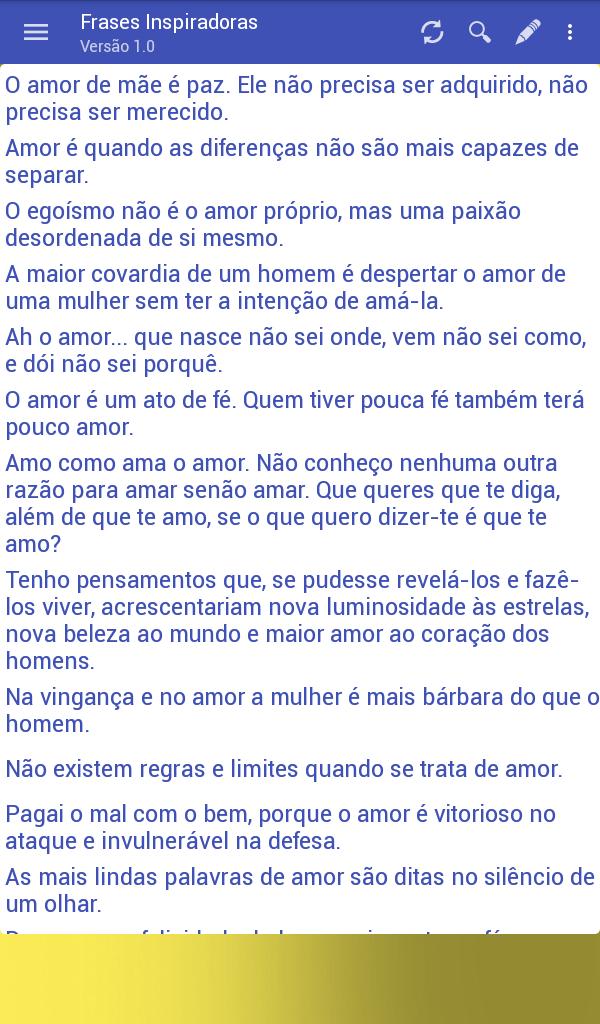Screen dimensions: 600x1024
Task: Open quote 'Na vingança e no amor'
Action: click(x=300, y=711)
